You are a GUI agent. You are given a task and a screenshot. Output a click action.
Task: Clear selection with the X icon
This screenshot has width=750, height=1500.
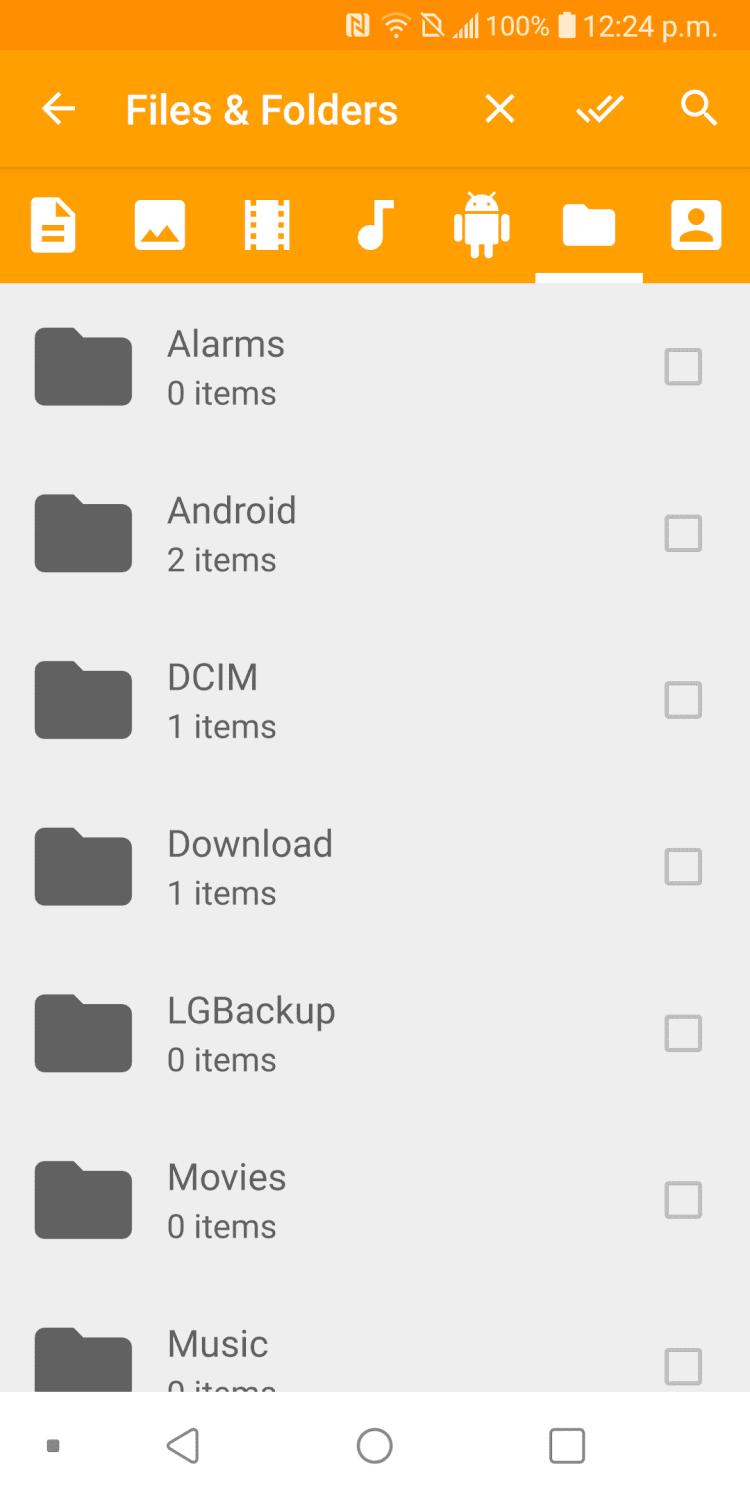click(499, 109)
